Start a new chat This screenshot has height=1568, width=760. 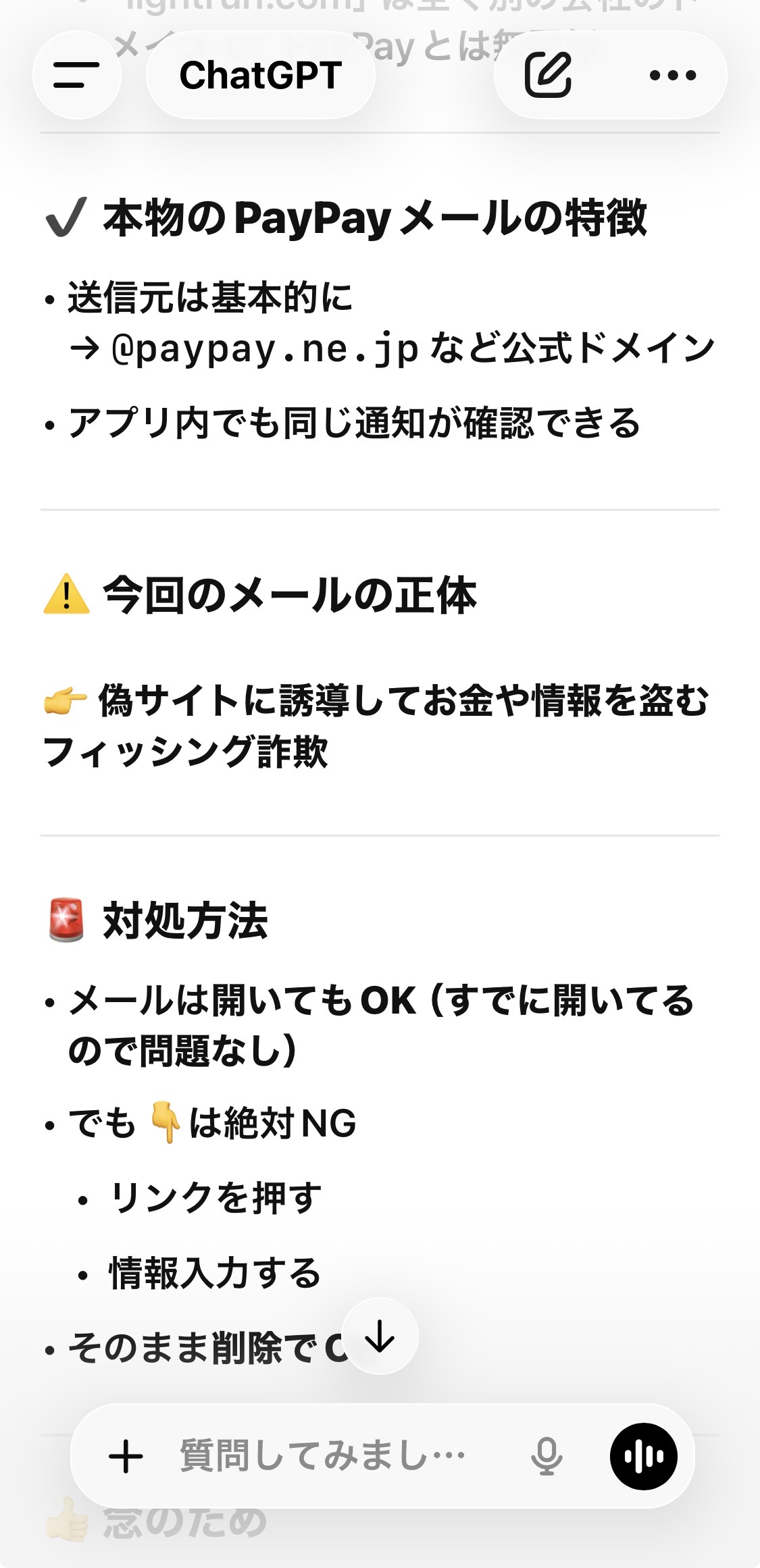coord(548,75)
